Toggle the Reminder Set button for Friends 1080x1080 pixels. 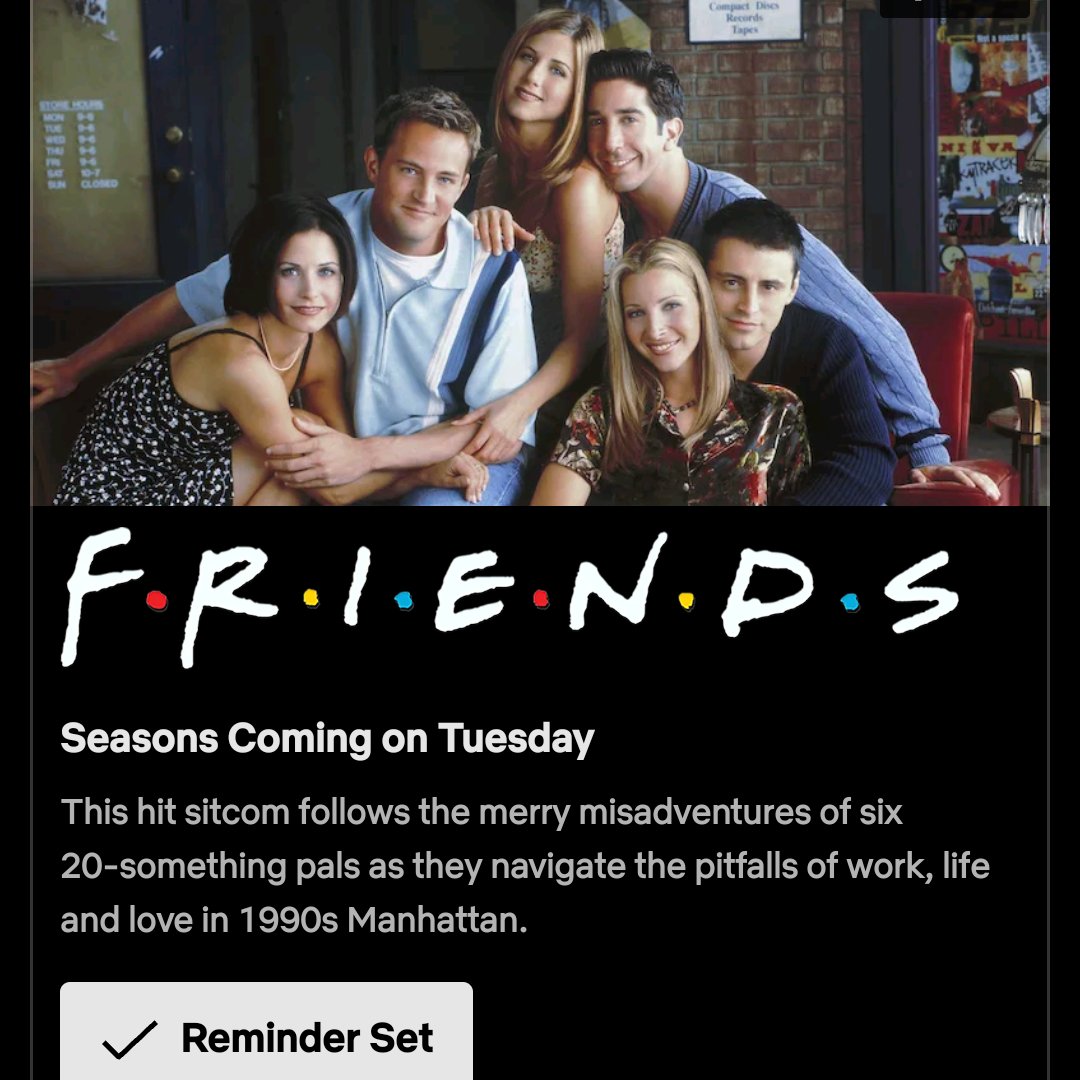tap(266, 1036)
